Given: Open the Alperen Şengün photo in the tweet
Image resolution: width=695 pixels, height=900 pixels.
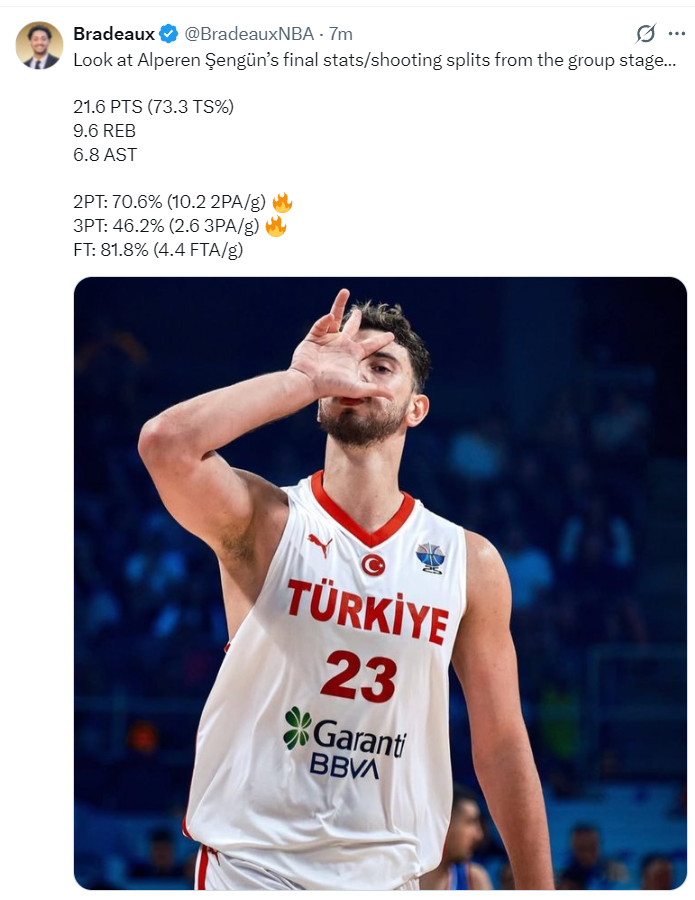Looking at the screenshot, I should [x=380, y=583].
